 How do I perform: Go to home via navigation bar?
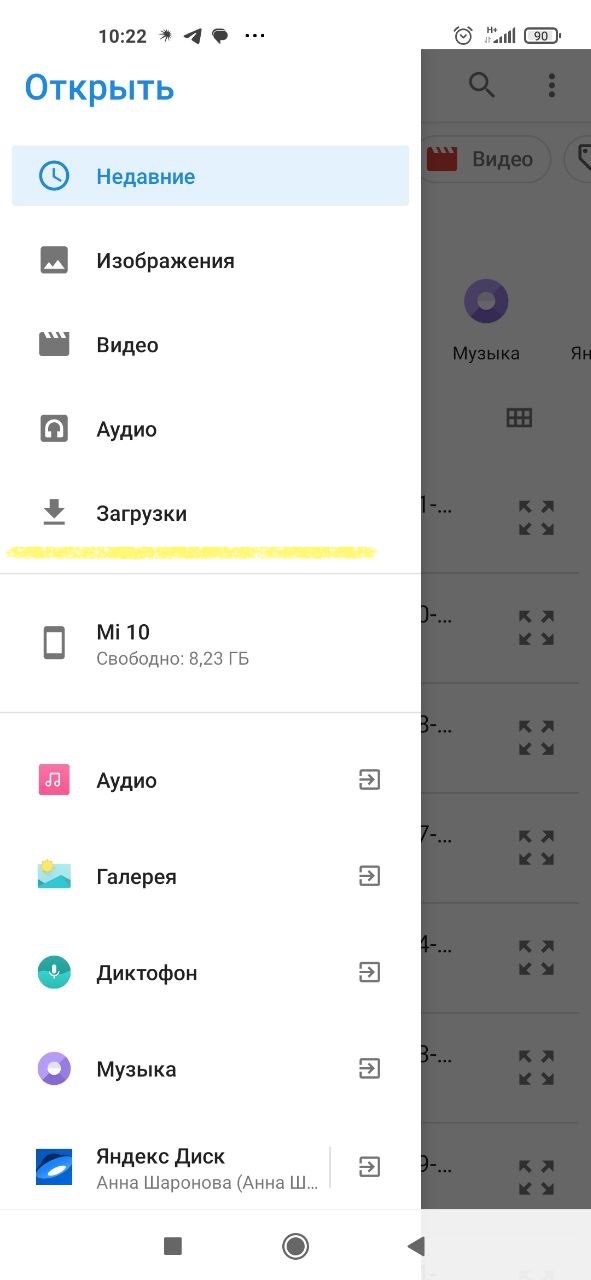point(295,1245)
